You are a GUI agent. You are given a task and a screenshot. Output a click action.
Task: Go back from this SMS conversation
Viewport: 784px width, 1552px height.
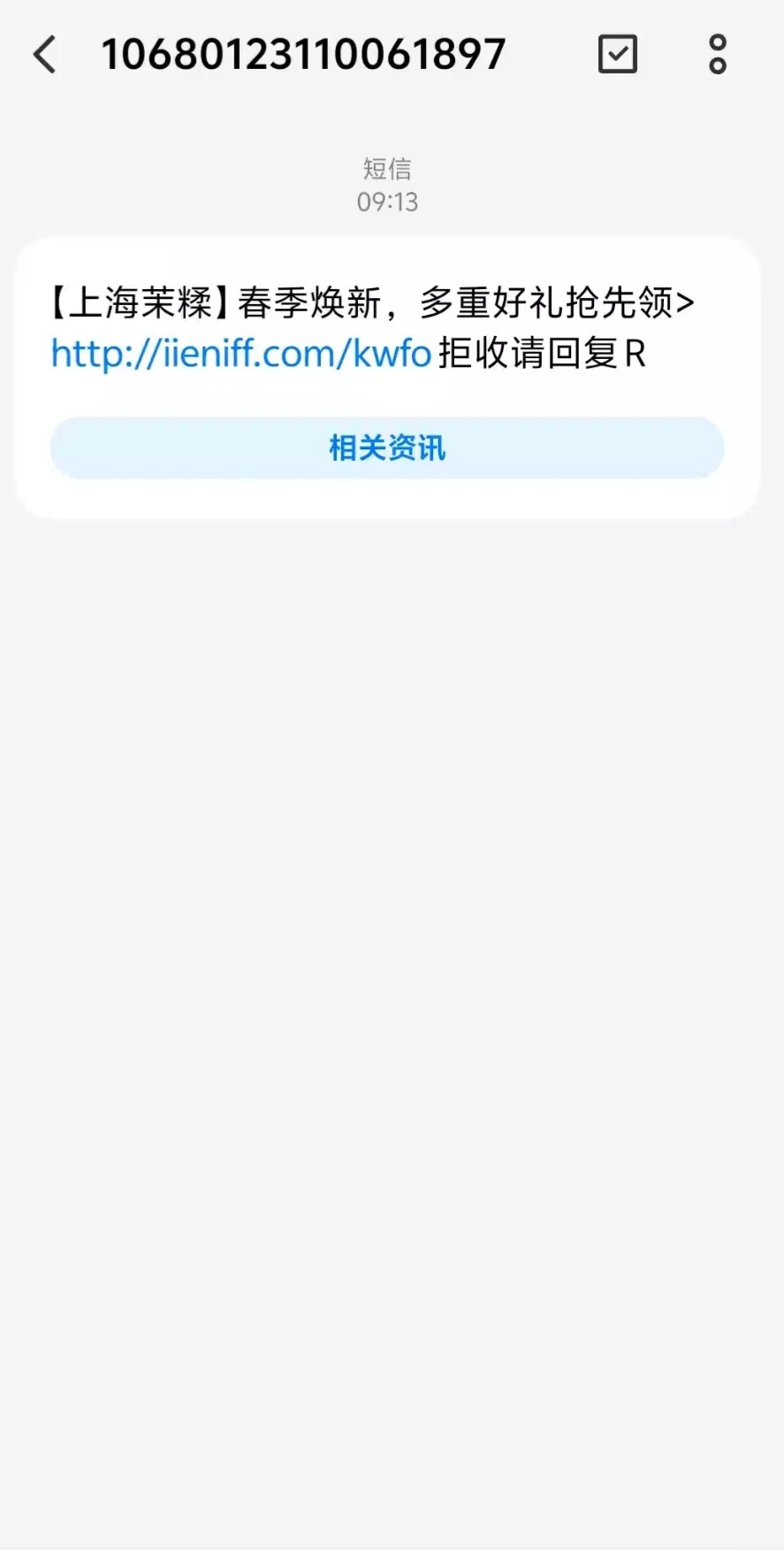click(x=44, y=55)
